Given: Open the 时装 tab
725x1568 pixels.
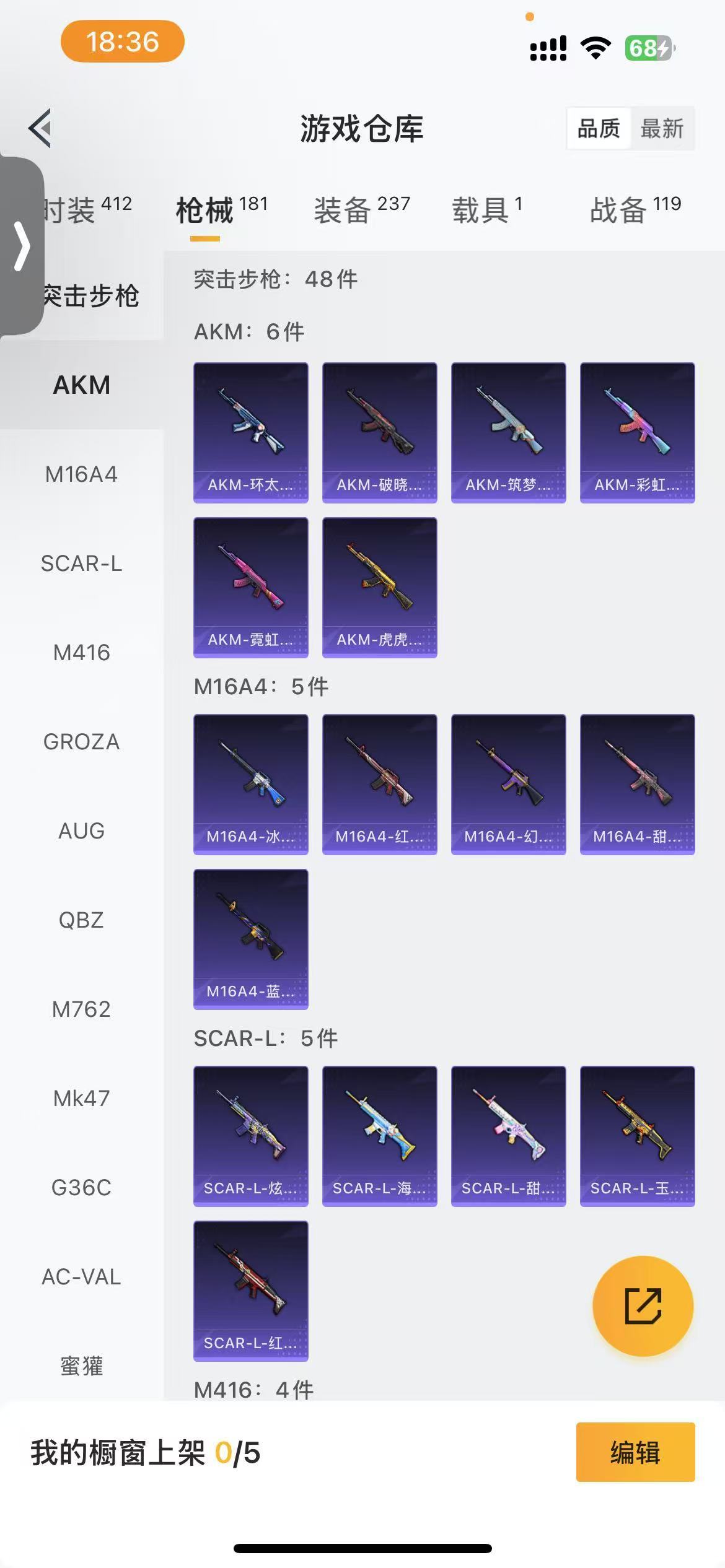Looking at the screenshot, I should click(87, 209).
